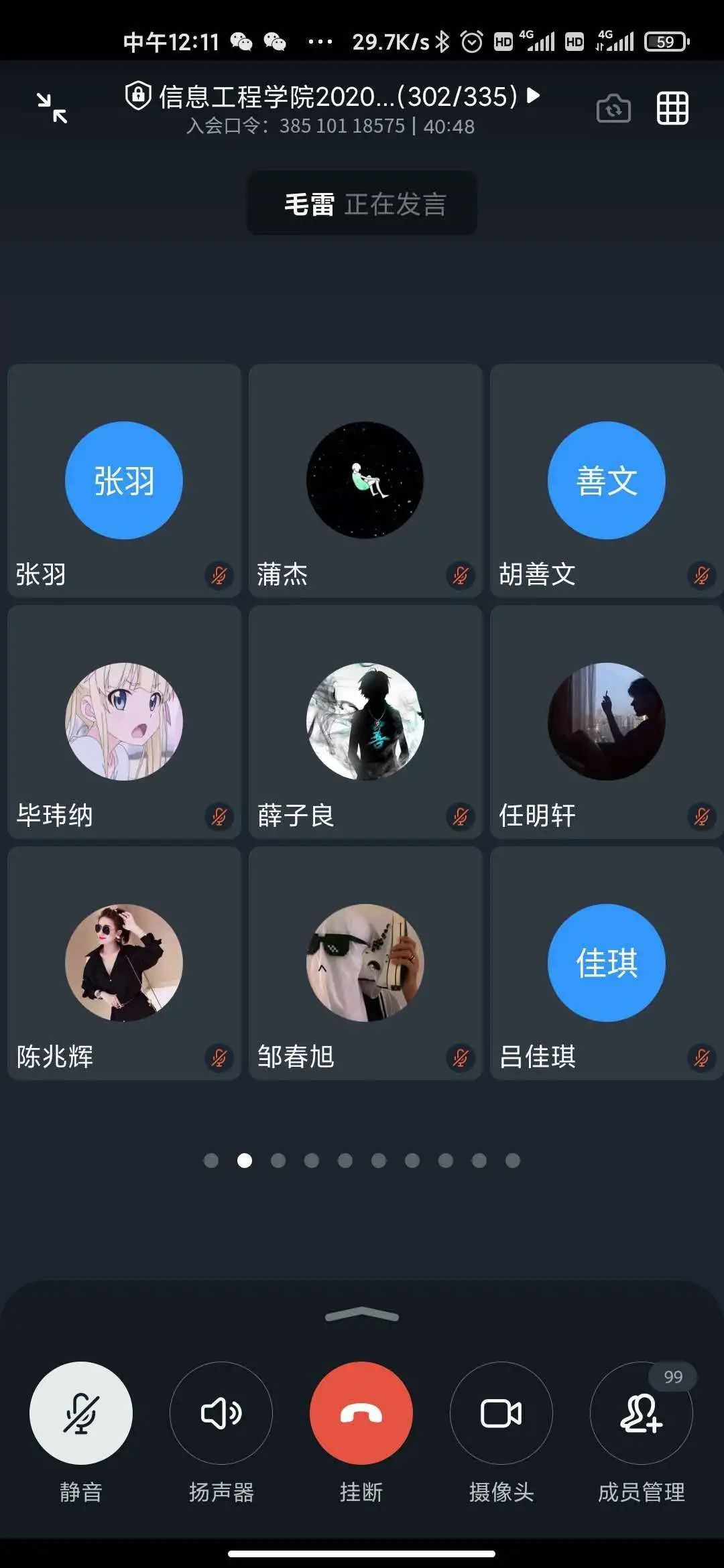Select participant tile 胡善文
The height and width of the screenshot is (1568, 724).
click(607, 480)
